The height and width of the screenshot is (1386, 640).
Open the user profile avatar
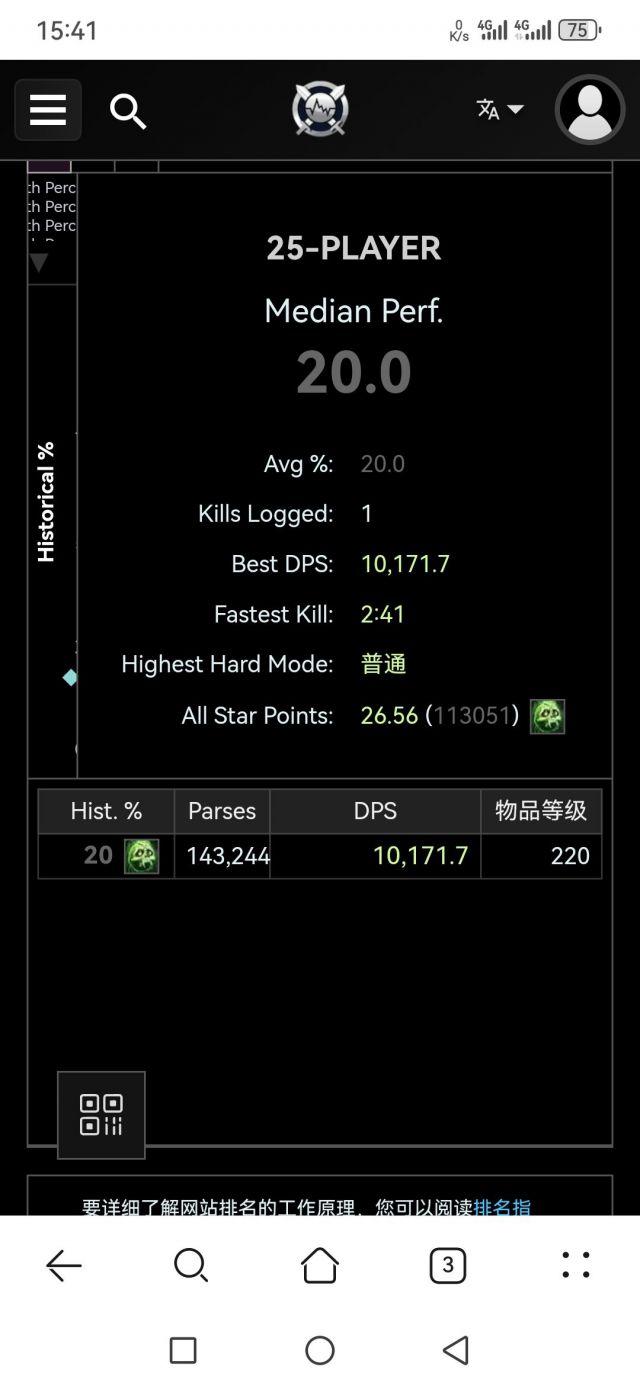[590, 110]
